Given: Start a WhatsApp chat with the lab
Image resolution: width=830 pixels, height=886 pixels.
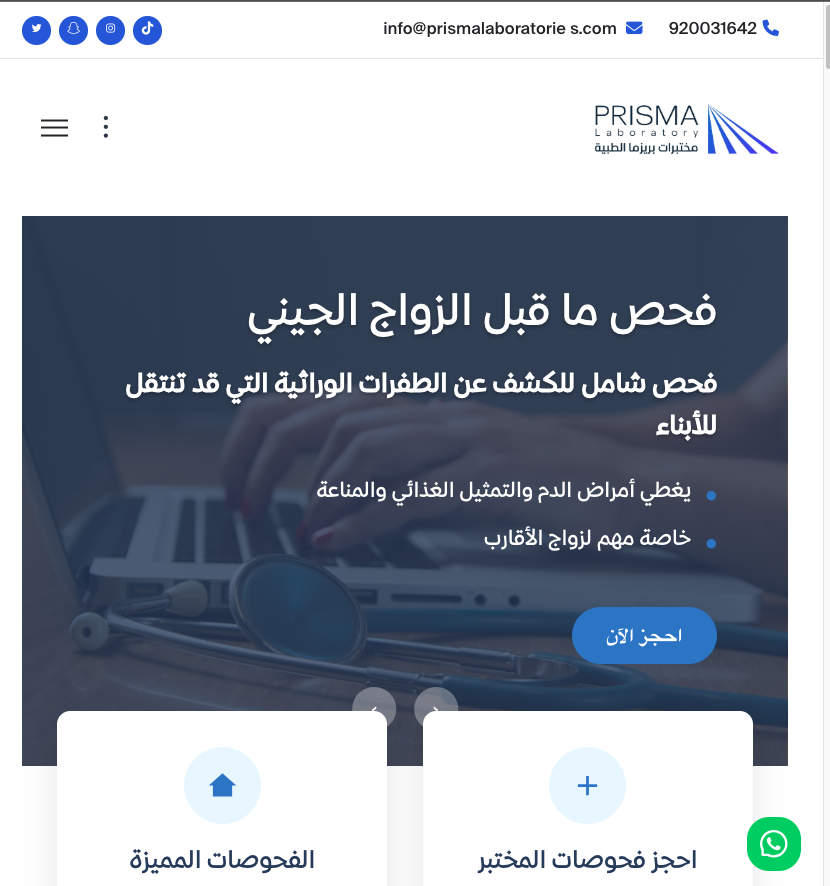Looking at the screenshot, I should pos(773,844).
